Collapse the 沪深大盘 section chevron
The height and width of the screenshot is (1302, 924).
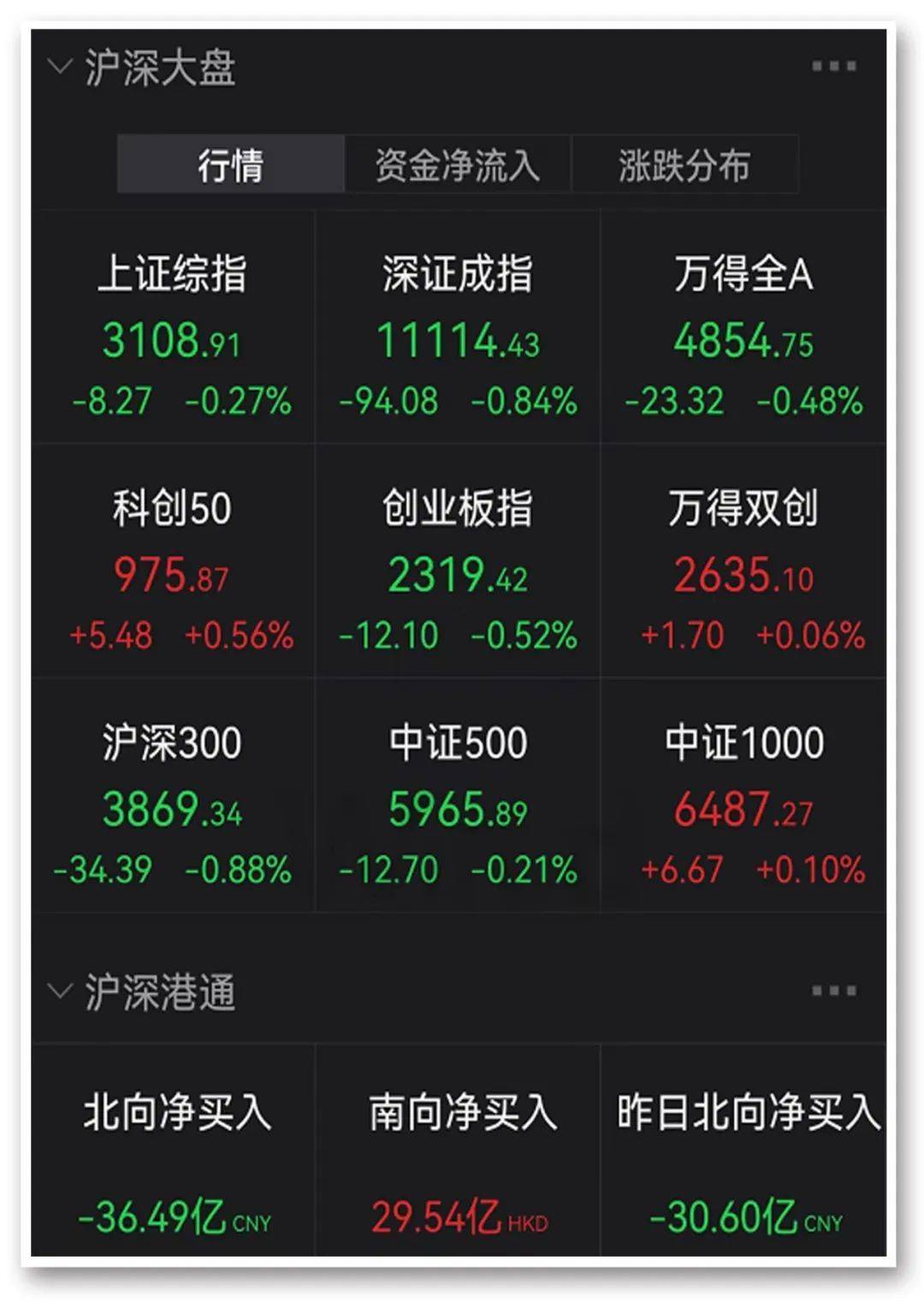(58, 63)
